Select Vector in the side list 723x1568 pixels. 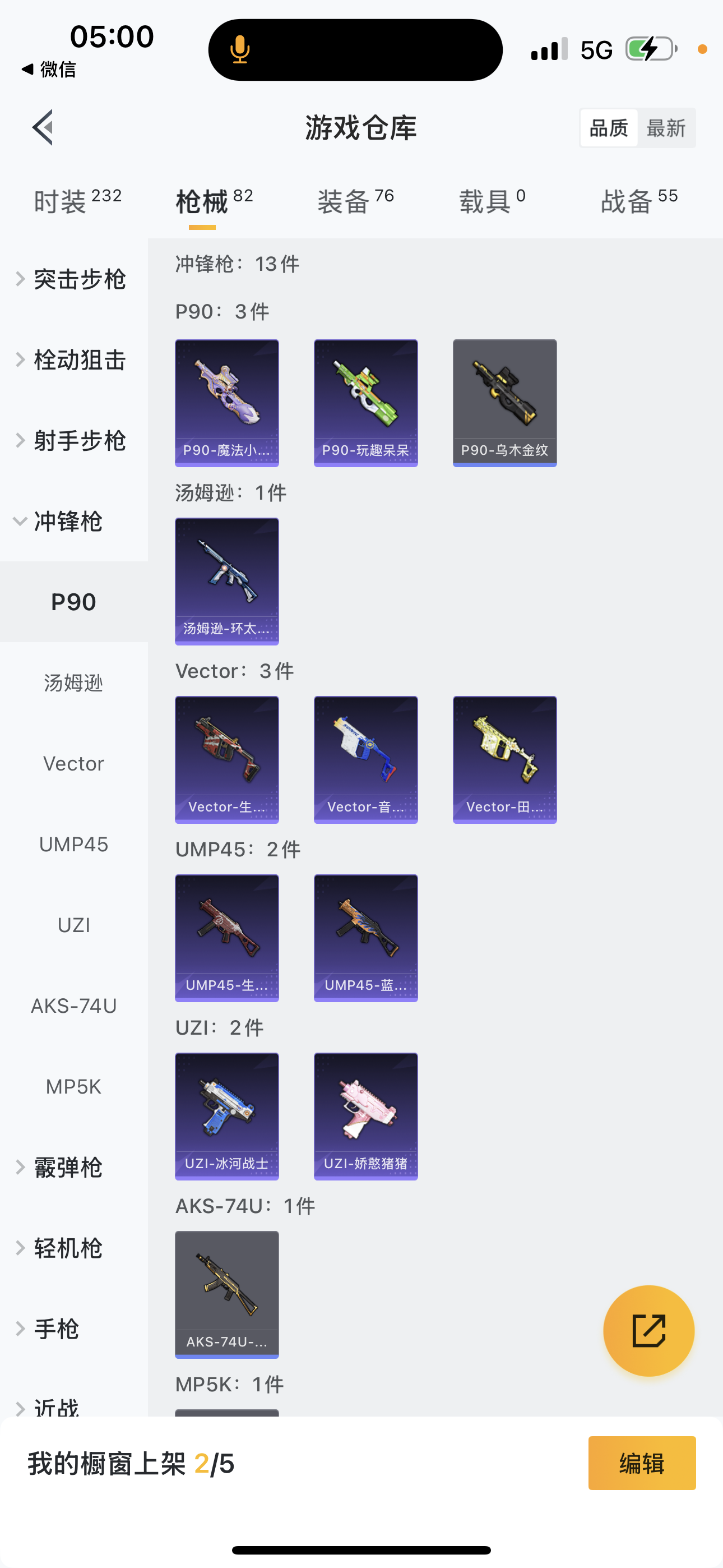coord(73,763)
